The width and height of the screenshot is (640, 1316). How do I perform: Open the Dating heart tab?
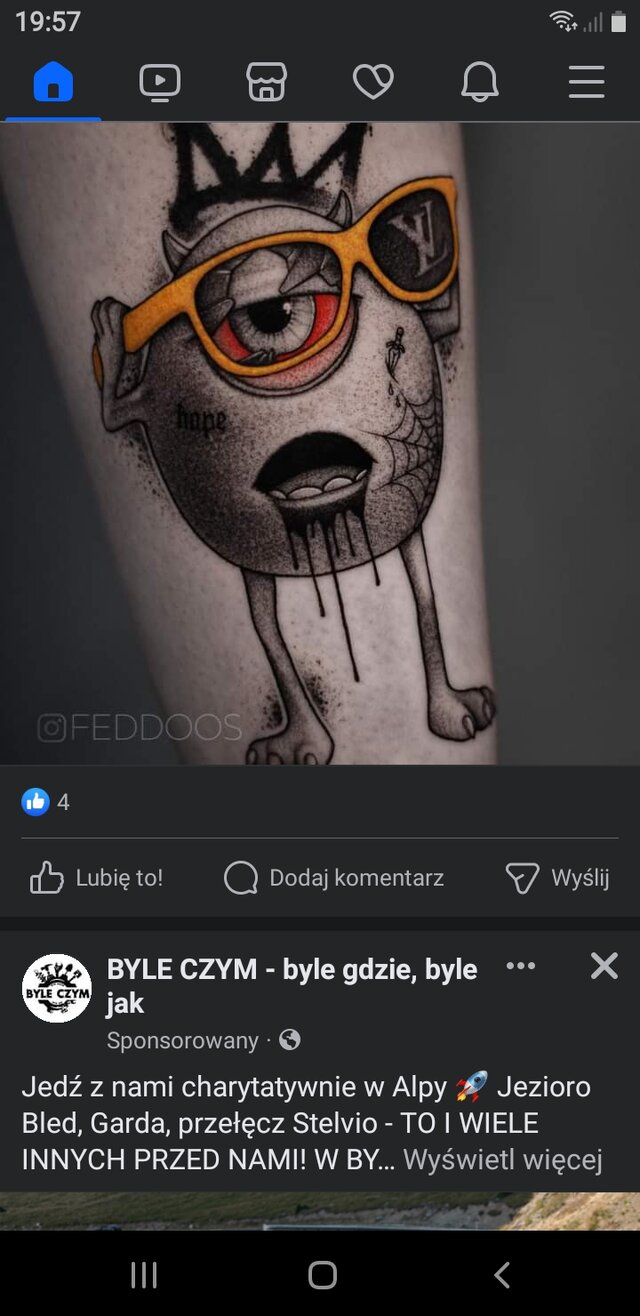[x=373, y=82]
